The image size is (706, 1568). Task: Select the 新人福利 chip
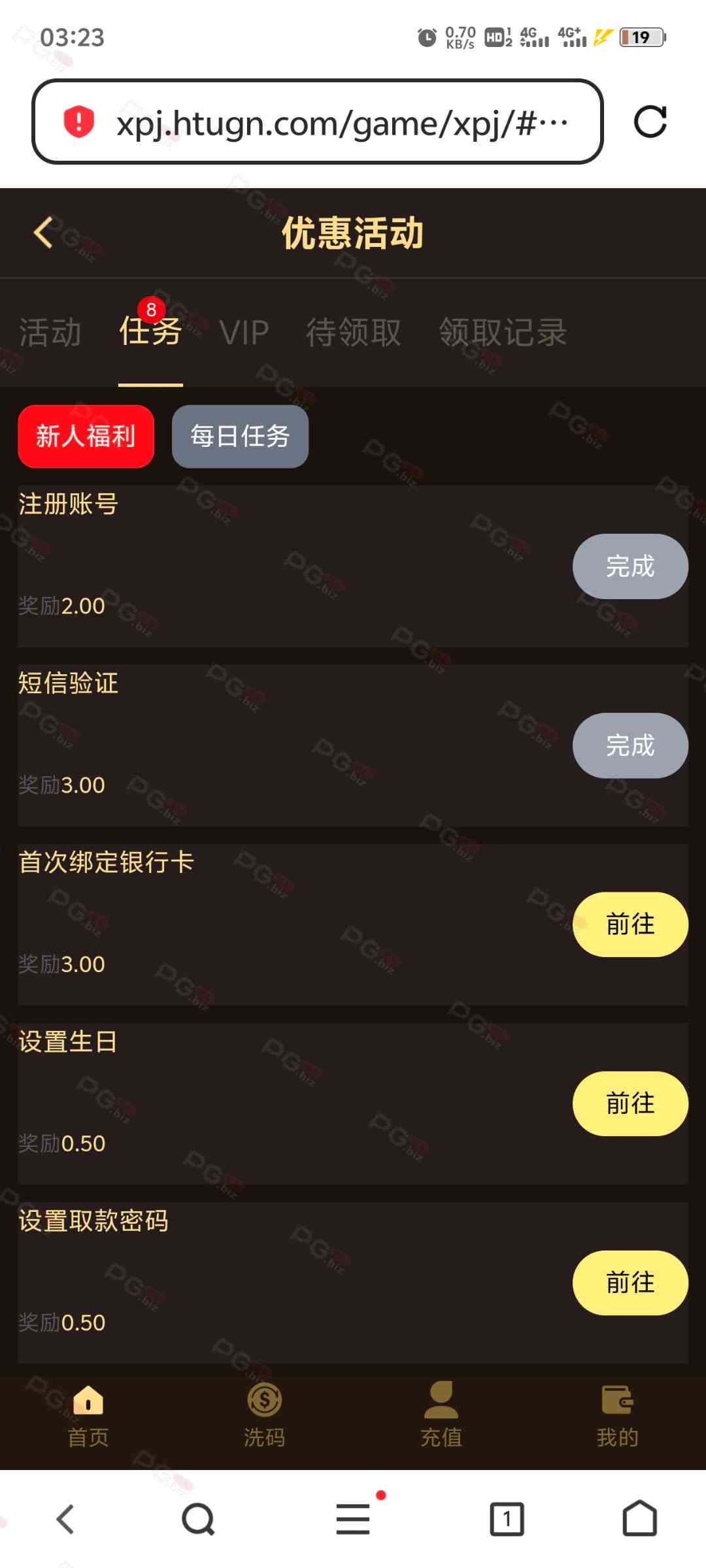pyautogui.click(x=86, y=436)
